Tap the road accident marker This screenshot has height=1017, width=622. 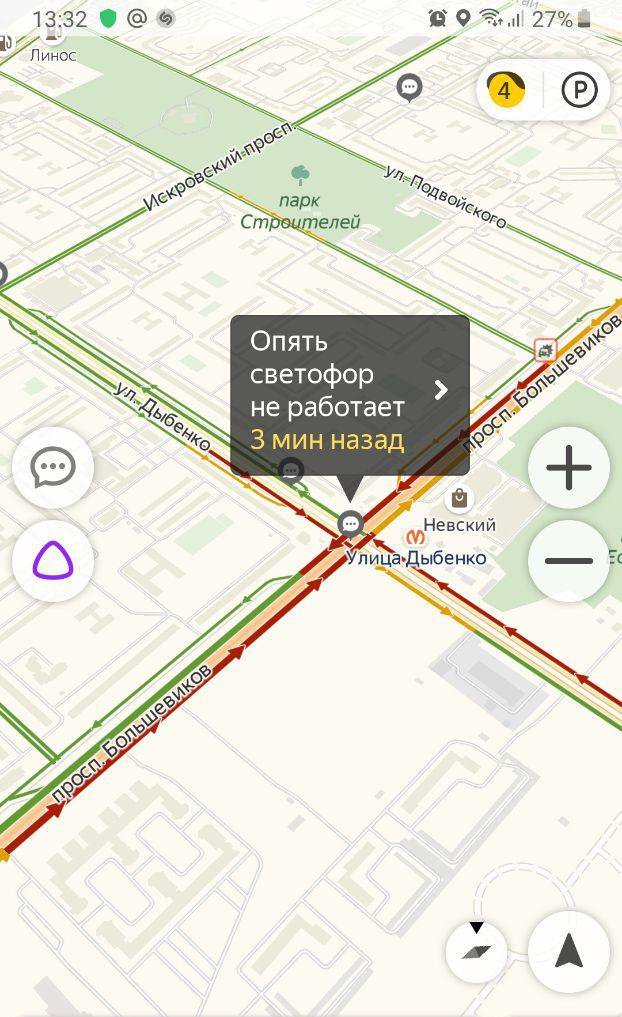(545, 349)
